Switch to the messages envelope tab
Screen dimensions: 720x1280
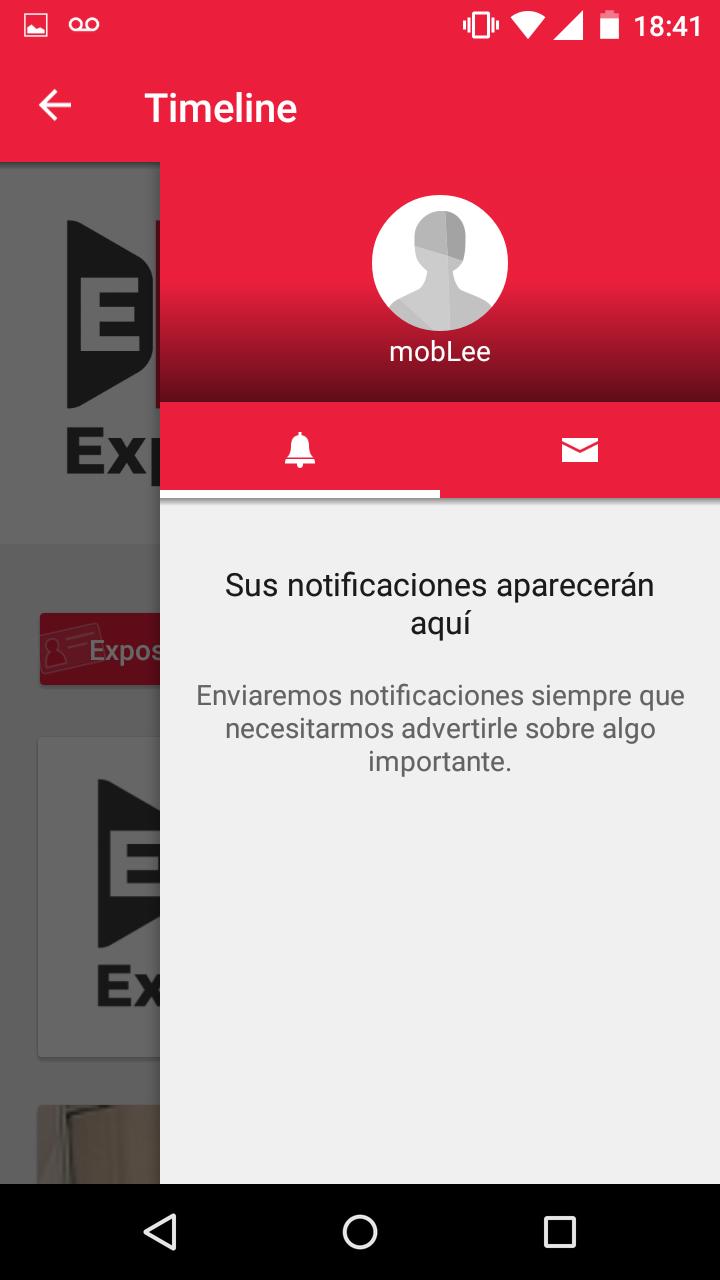(580, 451)
